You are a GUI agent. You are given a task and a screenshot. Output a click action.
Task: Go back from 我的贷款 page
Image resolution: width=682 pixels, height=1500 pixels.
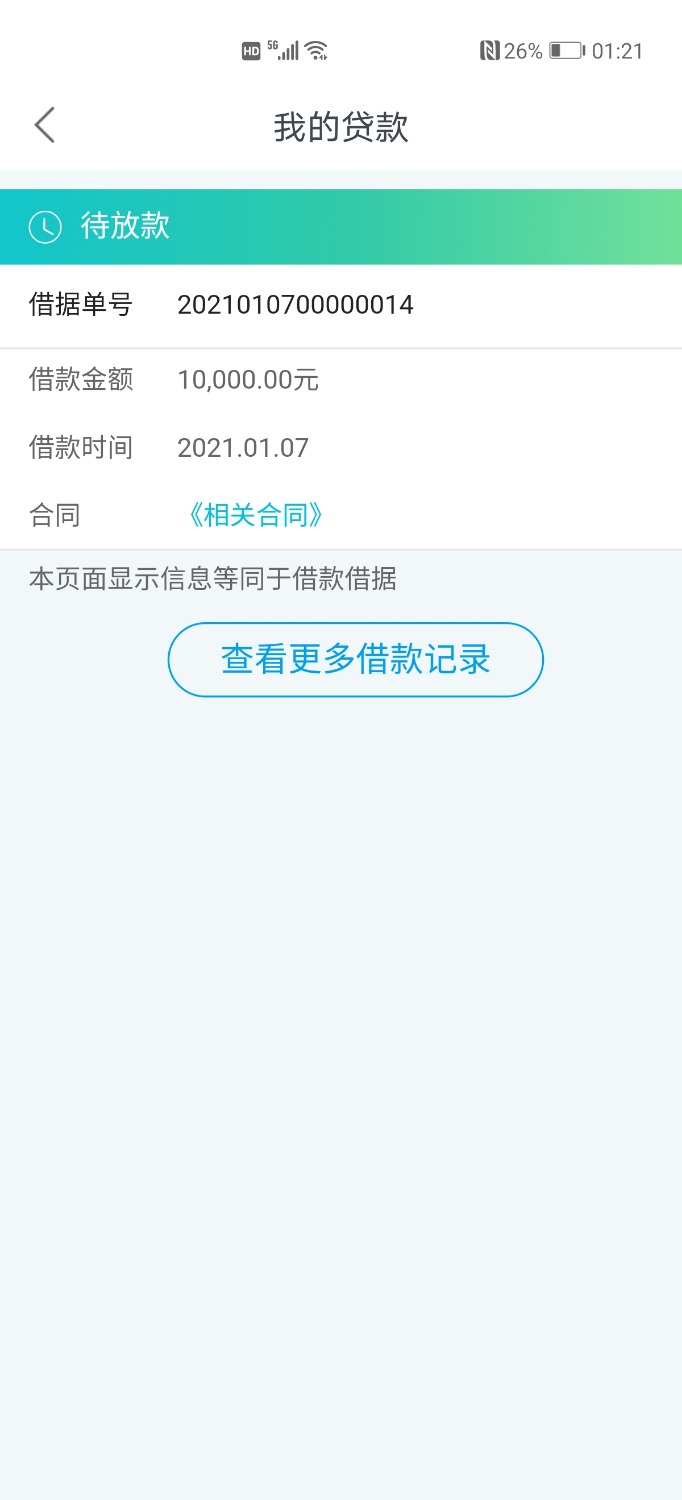click(x=44, y=126)
